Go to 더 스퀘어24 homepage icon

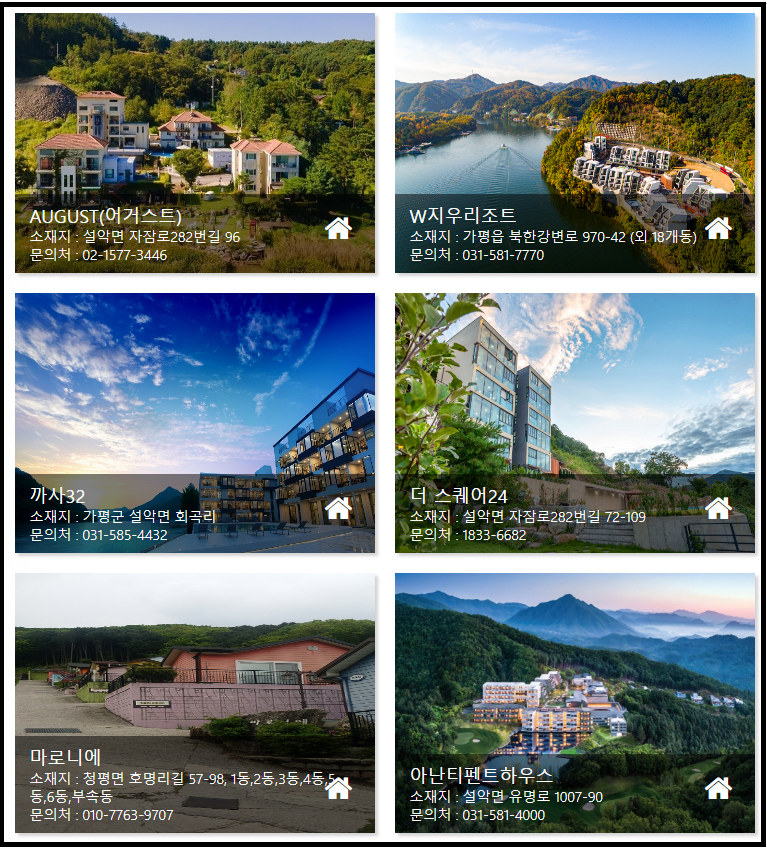tap(718, 509)
